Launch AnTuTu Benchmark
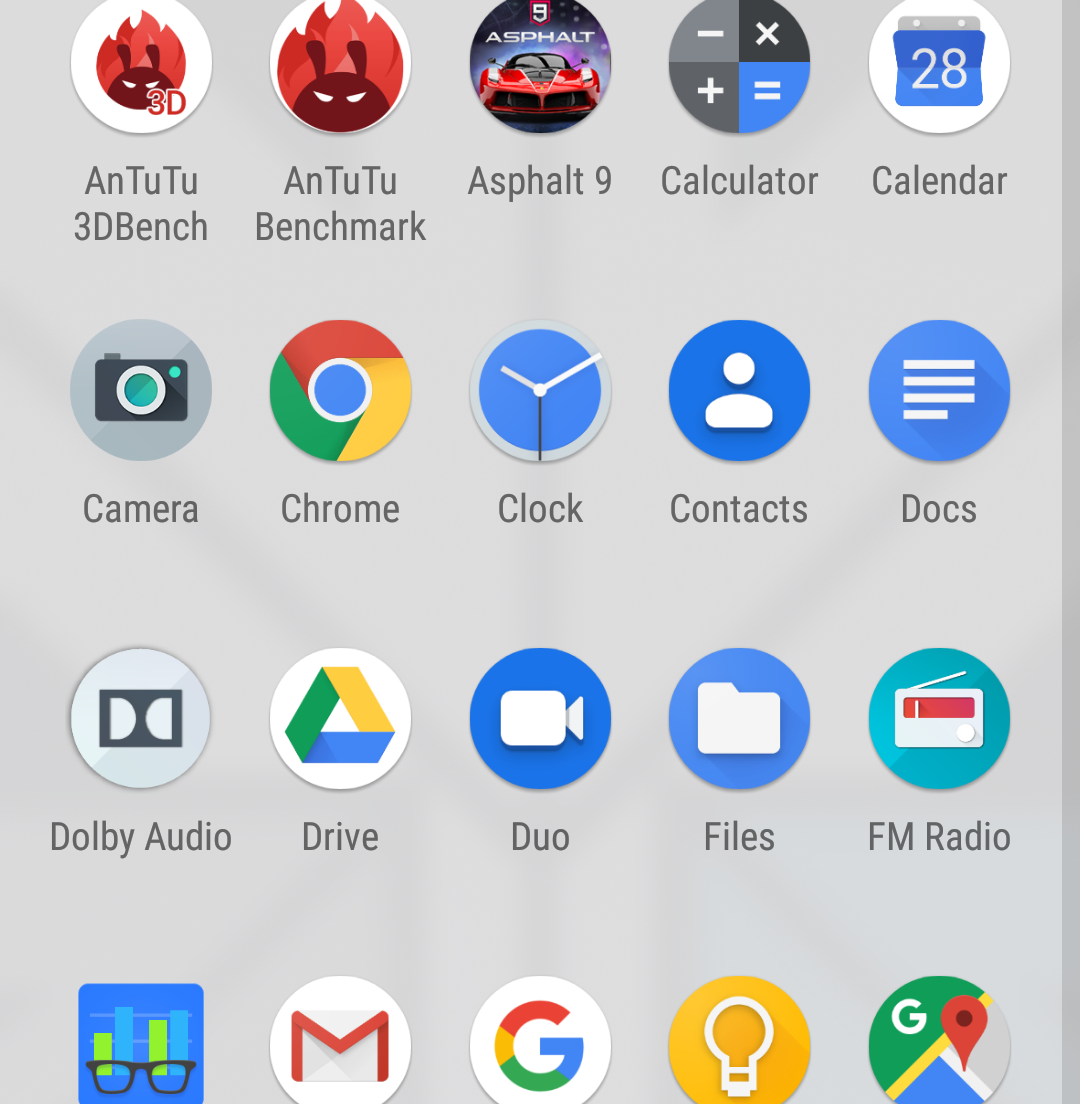1080x1104 pixels. tap(341, 65)
